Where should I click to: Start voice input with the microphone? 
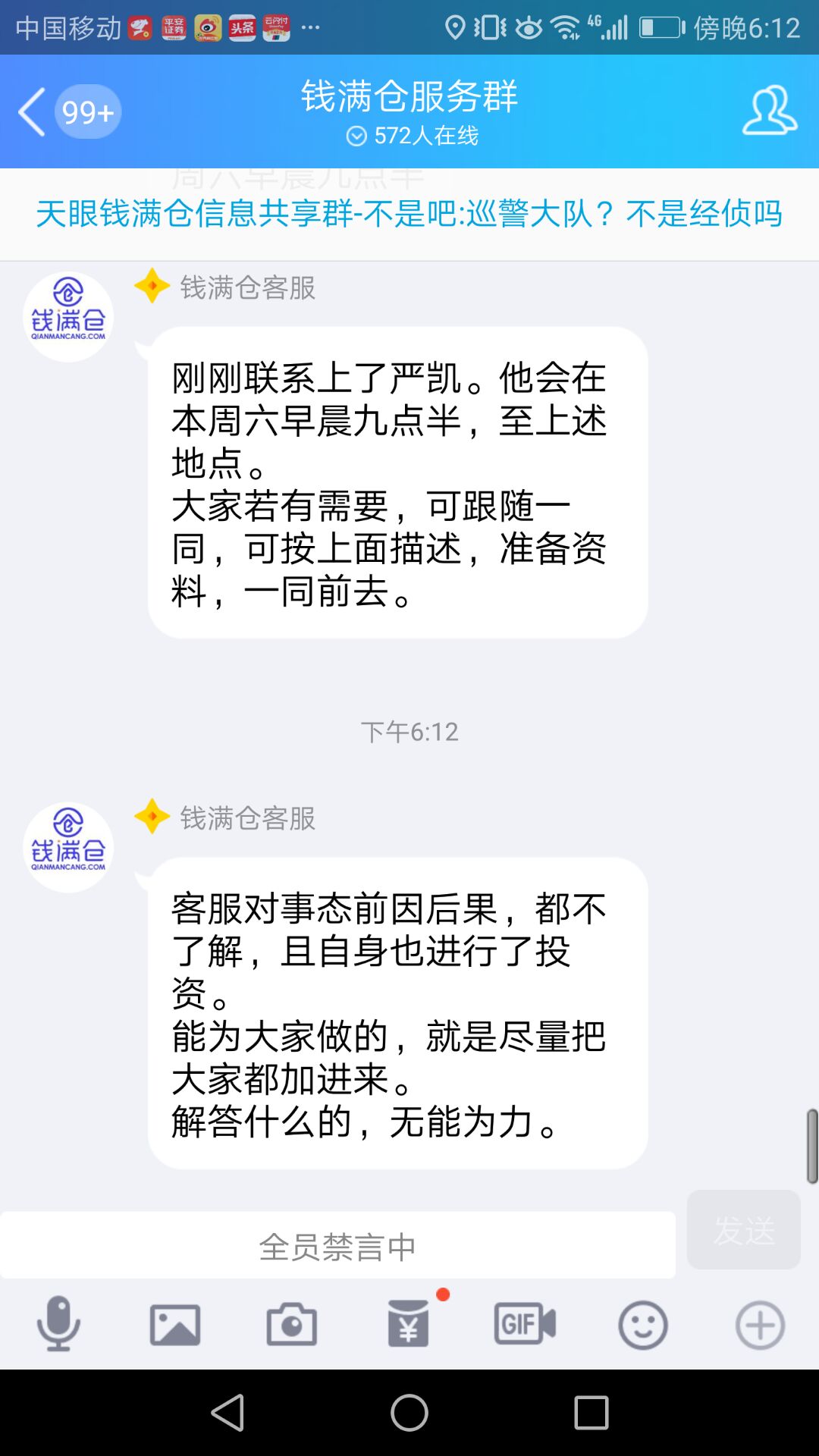point(58,1324)
